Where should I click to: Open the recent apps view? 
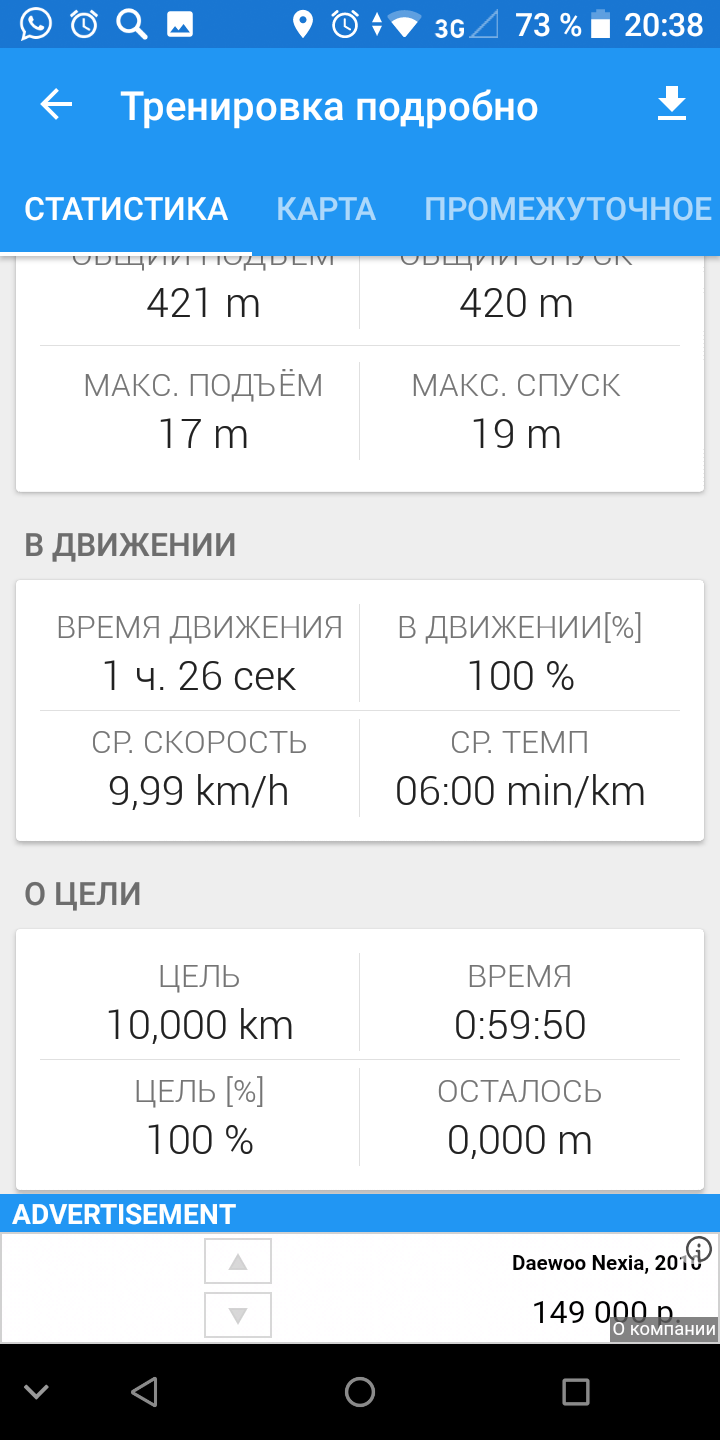pyautogui.click(x=576, y=1392)
